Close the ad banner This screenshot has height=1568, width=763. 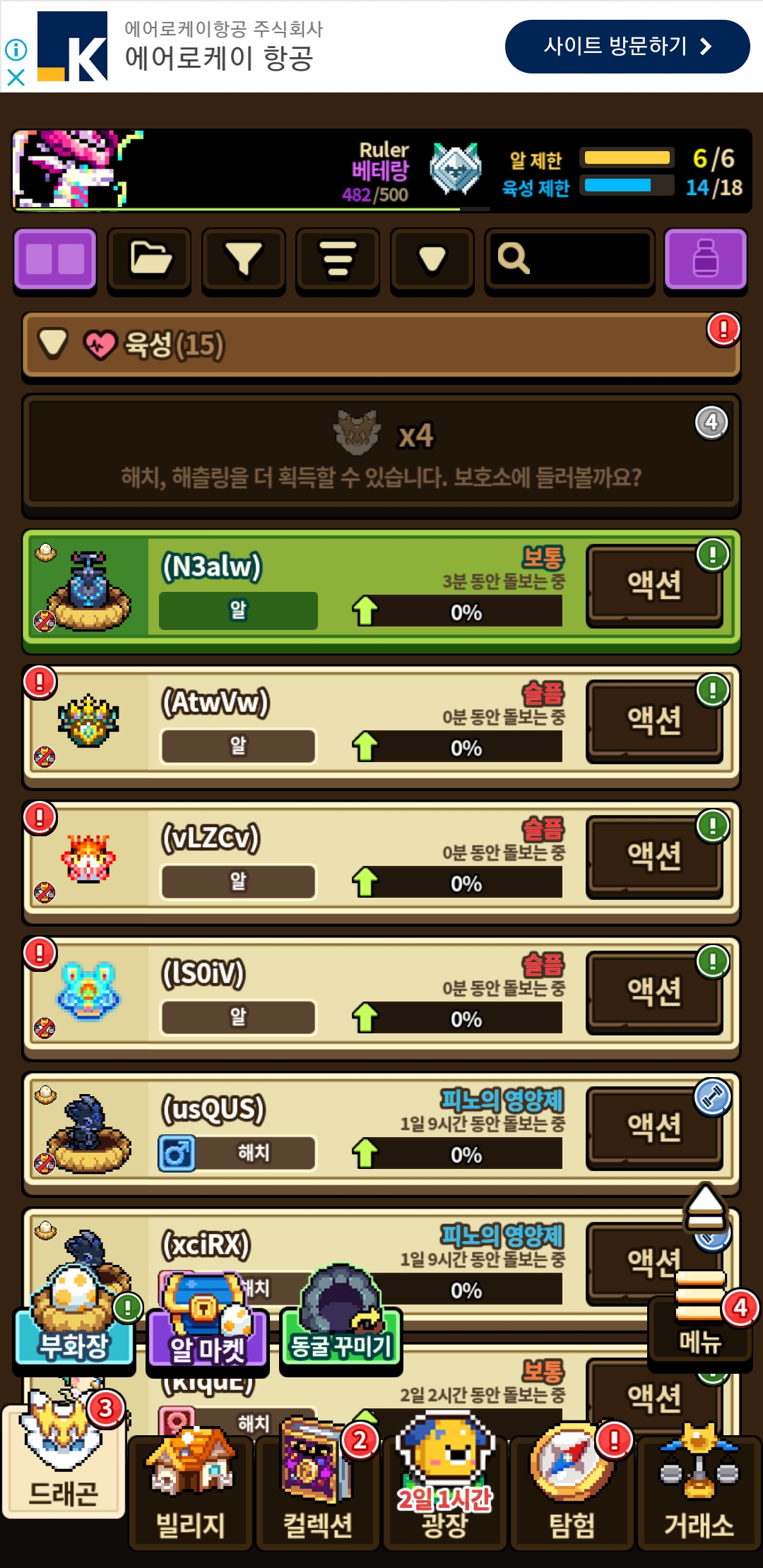point(16,77)
